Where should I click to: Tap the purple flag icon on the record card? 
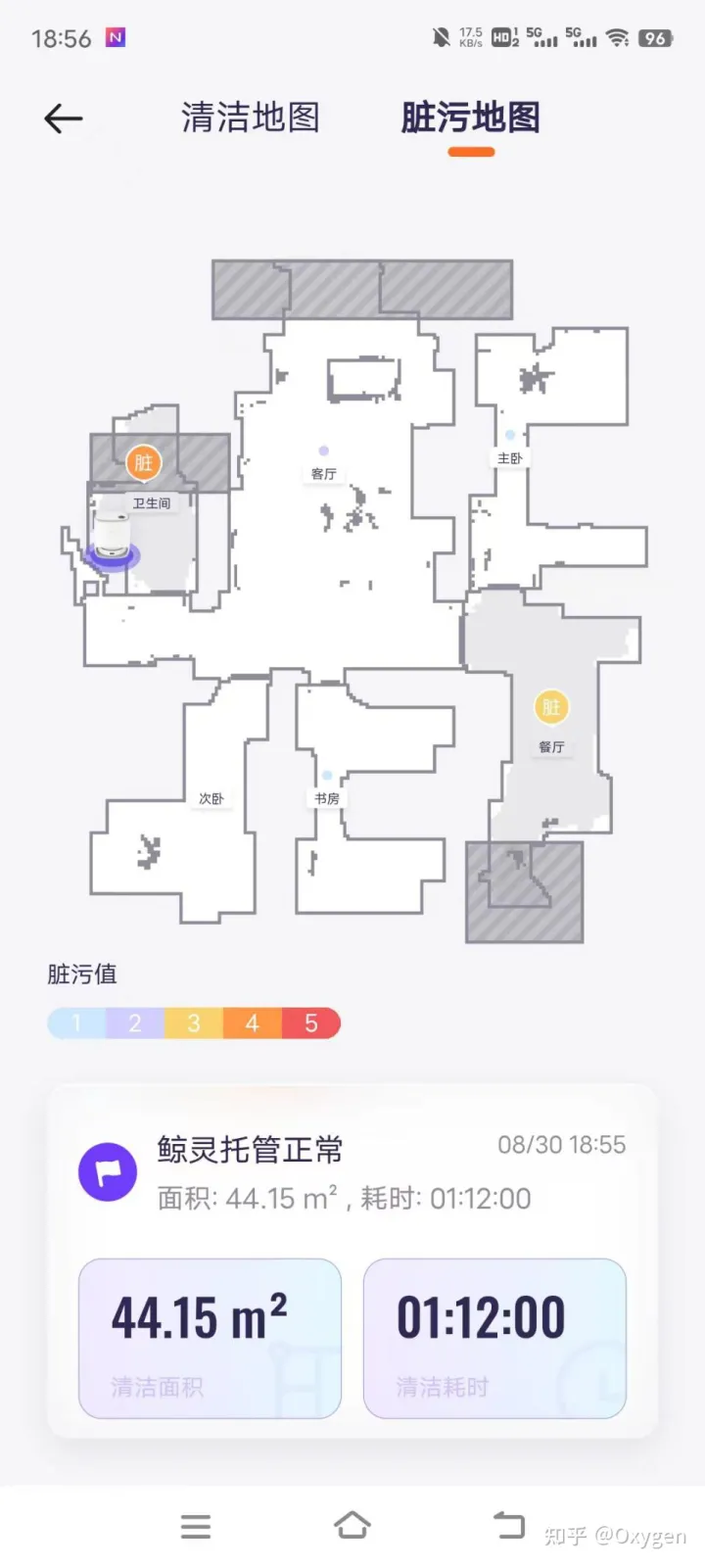click(107, 1172)
